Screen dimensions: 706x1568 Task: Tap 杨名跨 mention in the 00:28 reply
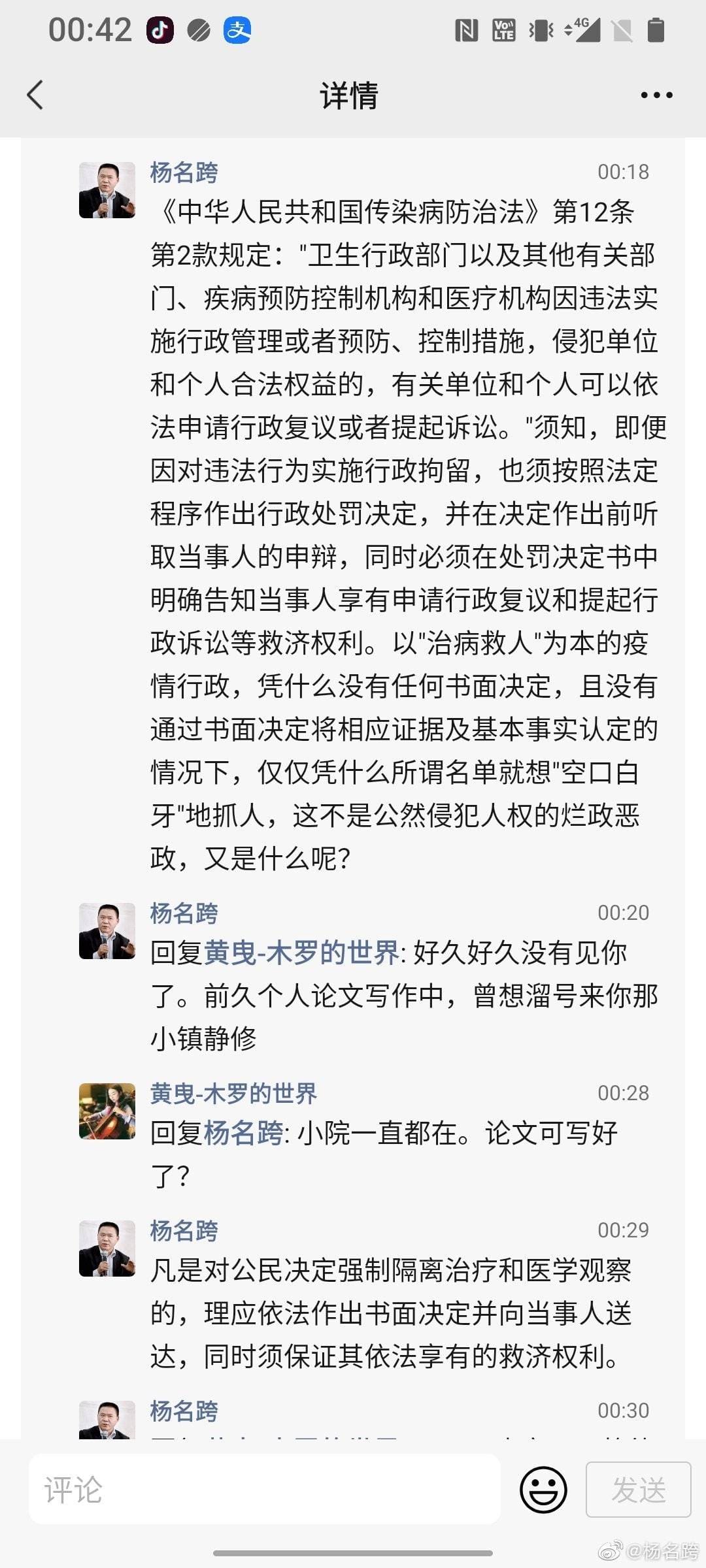coord(243,1134)
